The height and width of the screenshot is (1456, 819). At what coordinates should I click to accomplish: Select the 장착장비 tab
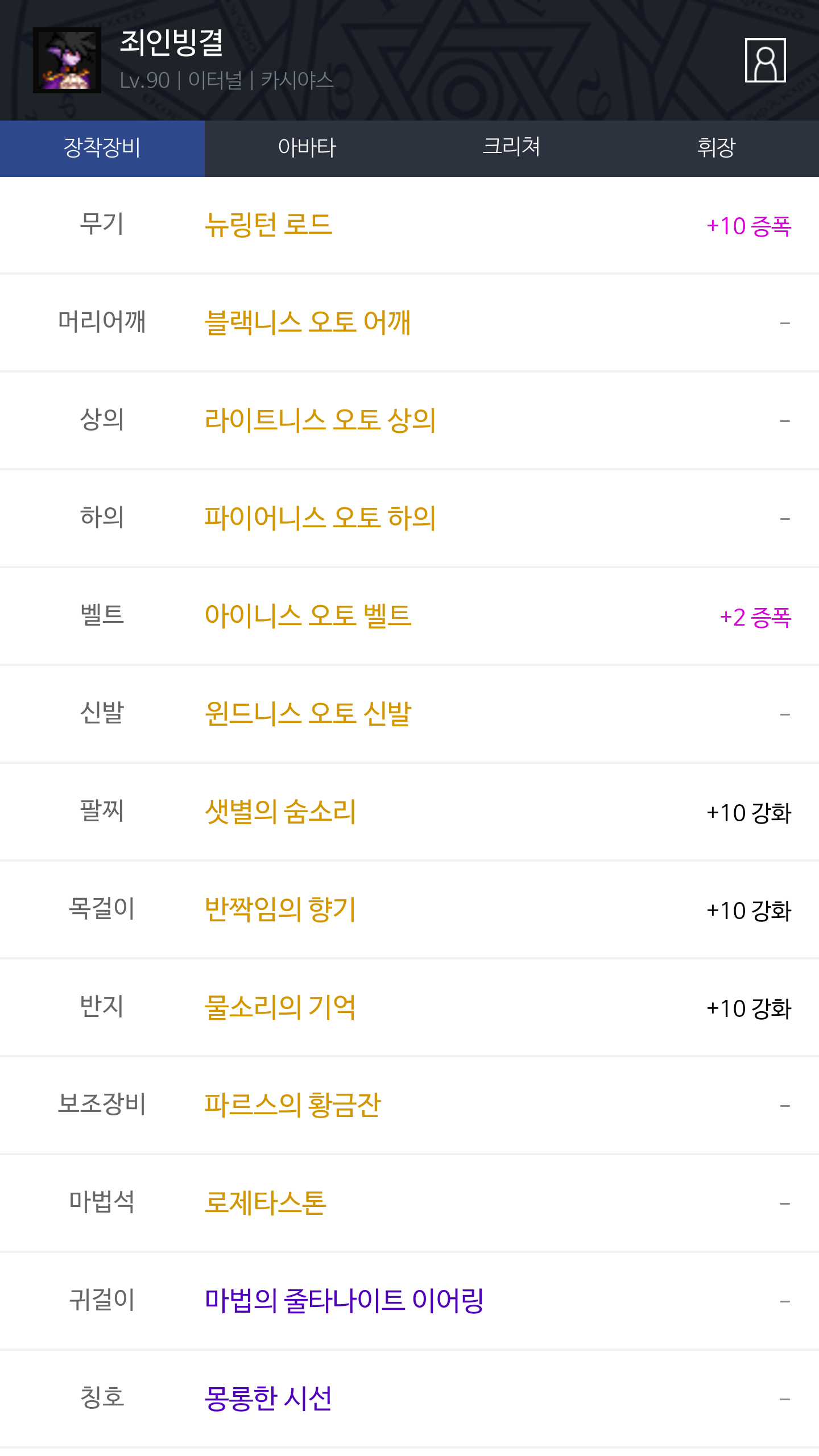tap(102, 148)
